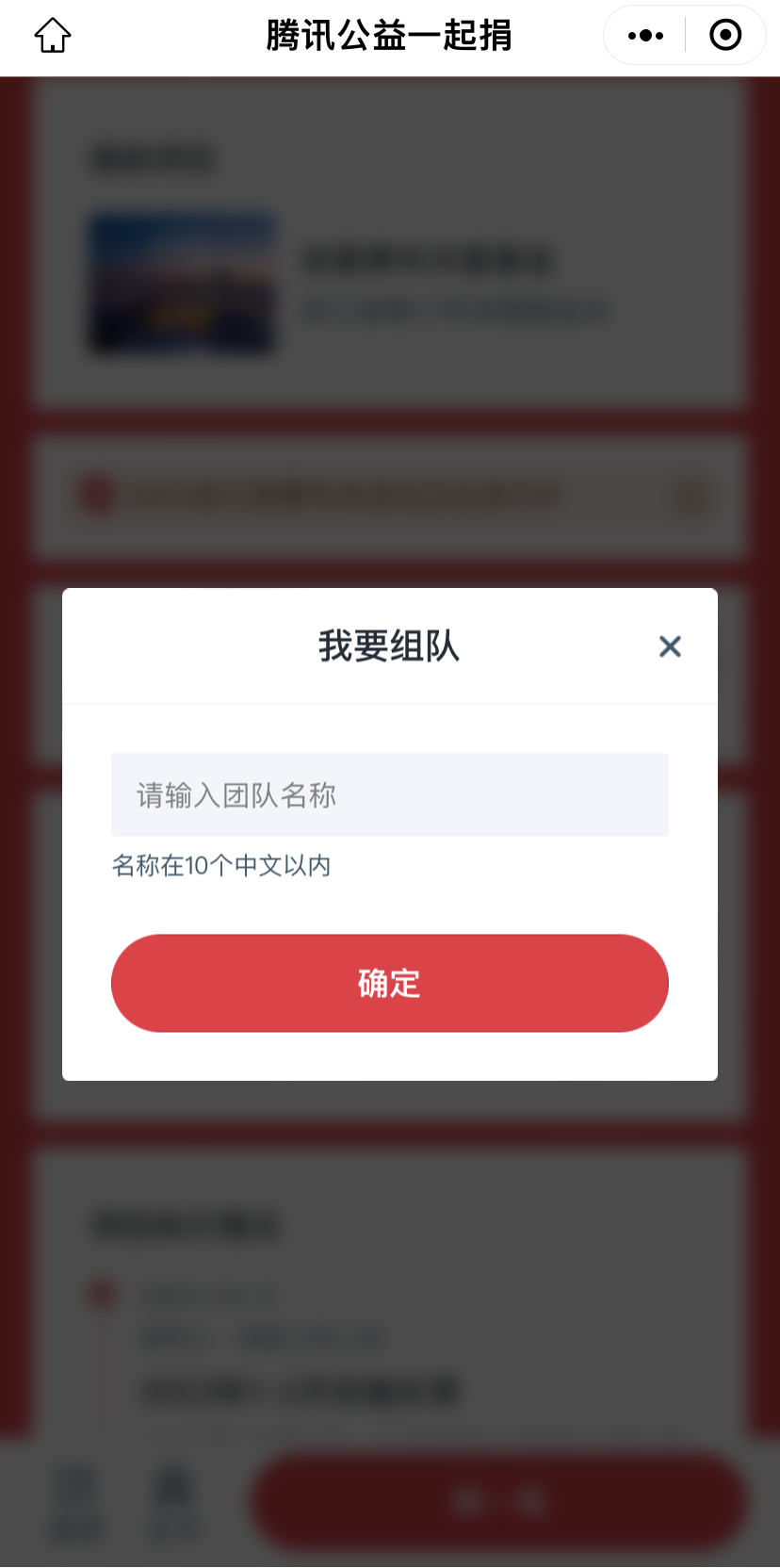Dismiss the 我要组队 dialog

tap(670, 646)
